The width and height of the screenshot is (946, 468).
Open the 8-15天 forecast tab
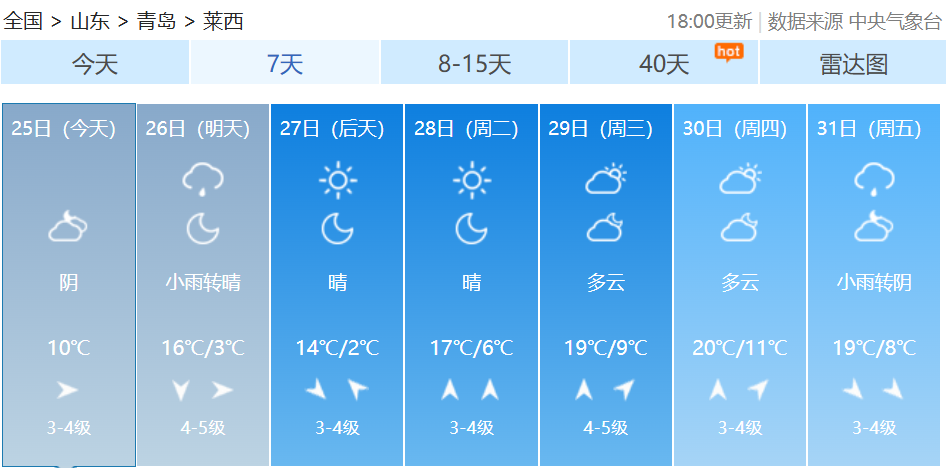pos(474,64)
